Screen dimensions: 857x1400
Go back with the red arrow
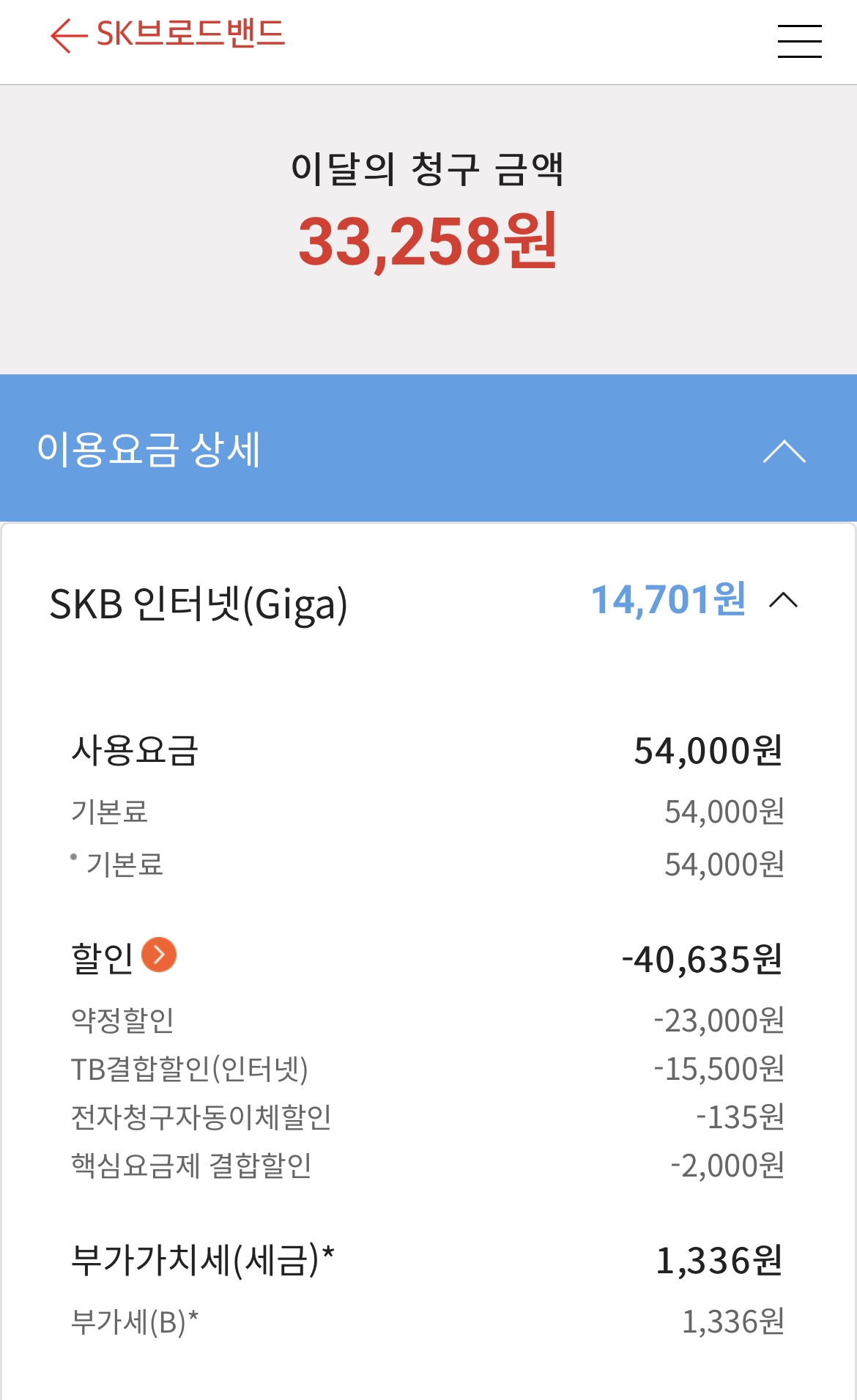69,35
